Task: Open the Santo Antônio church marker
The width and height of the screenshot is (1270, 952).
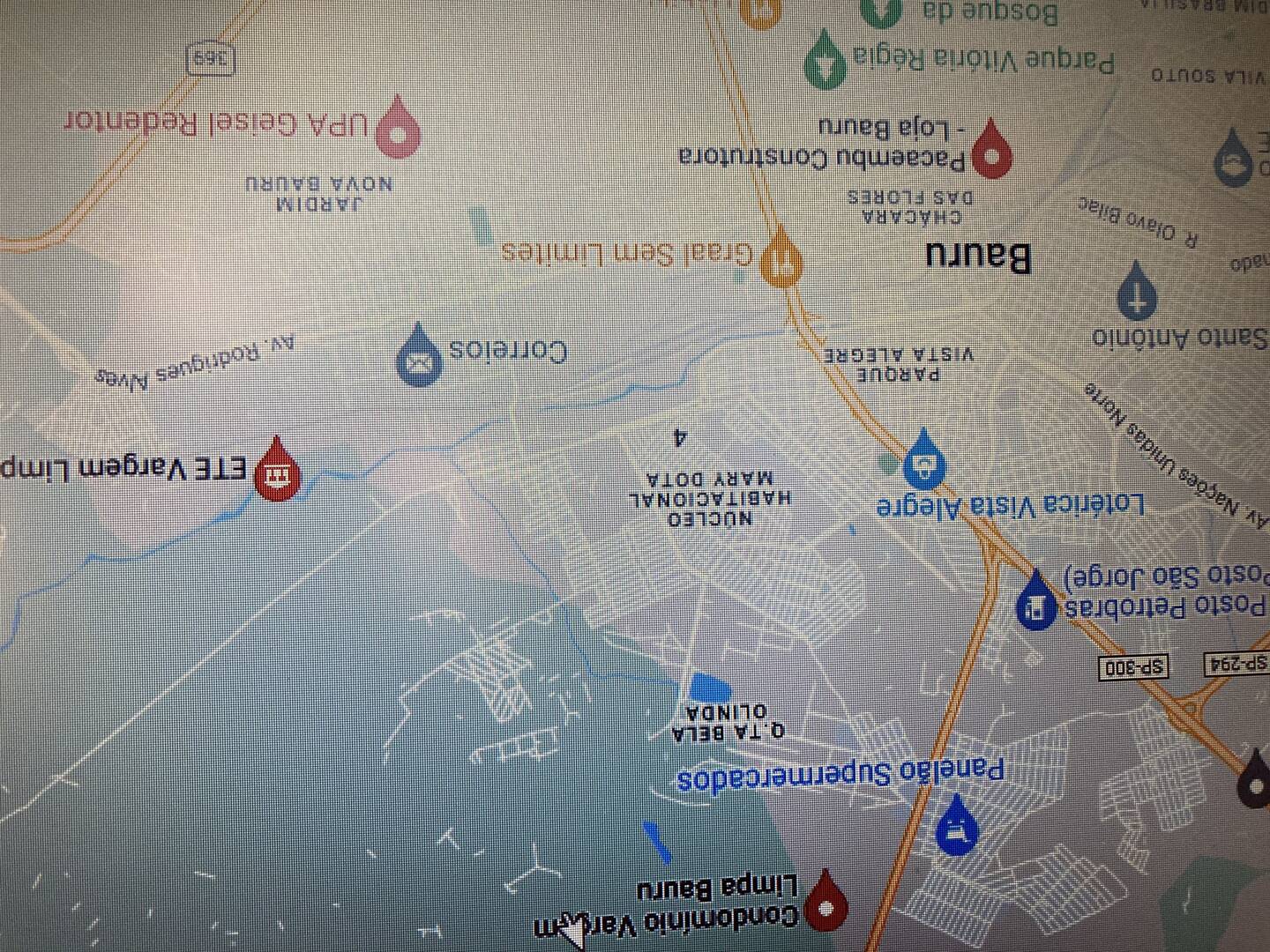Action: tap(1138, 291)
